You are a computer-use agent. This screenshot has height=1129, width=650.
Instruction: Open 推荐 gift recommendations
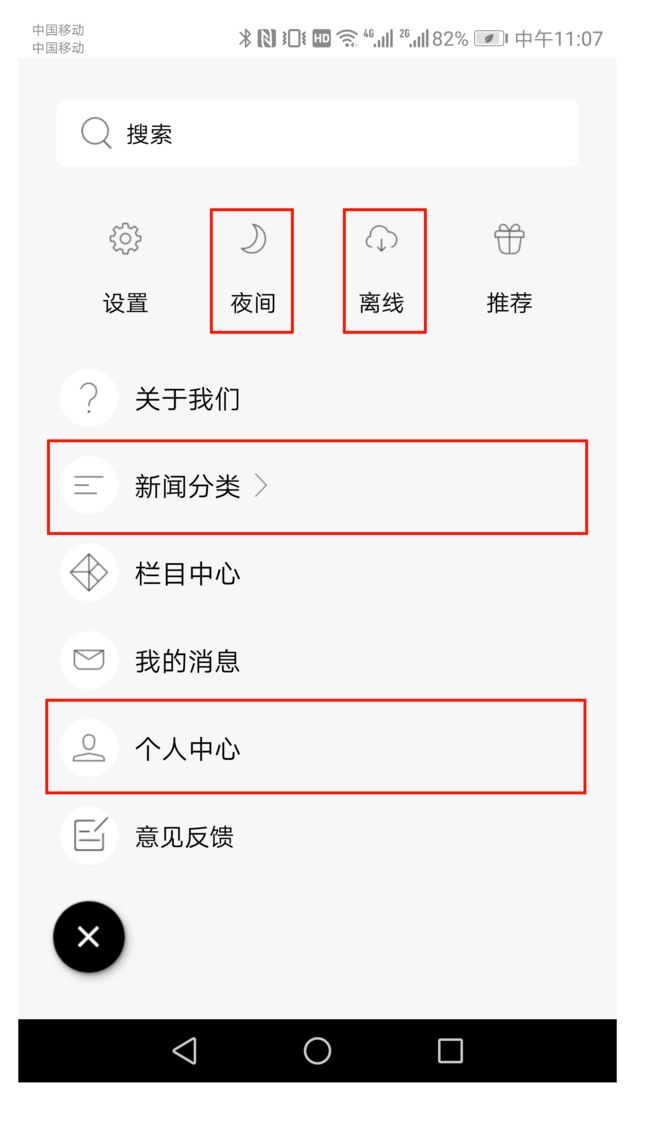pos(509,269)
